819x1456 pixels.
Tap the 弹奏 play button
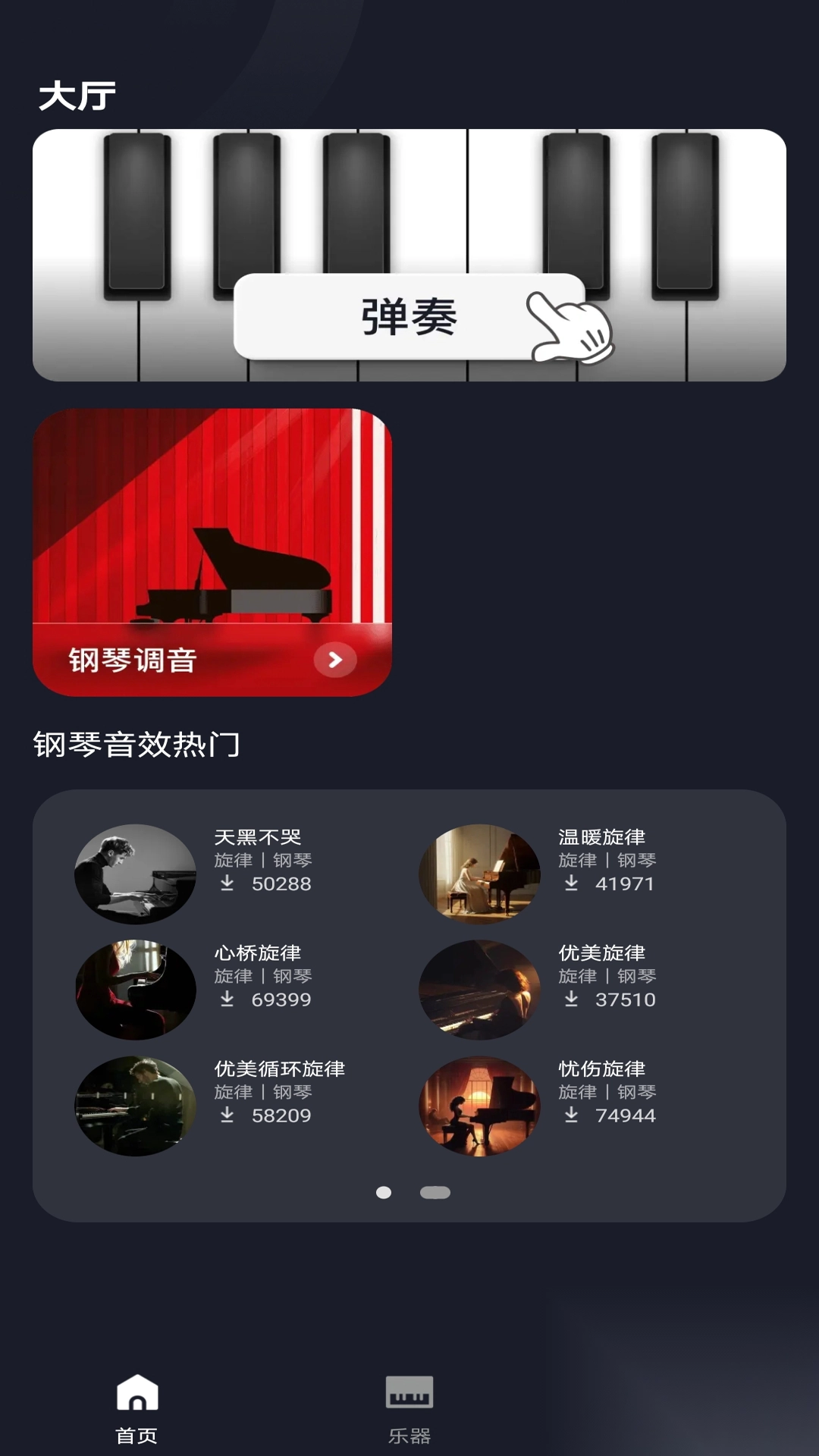[409, 317]
